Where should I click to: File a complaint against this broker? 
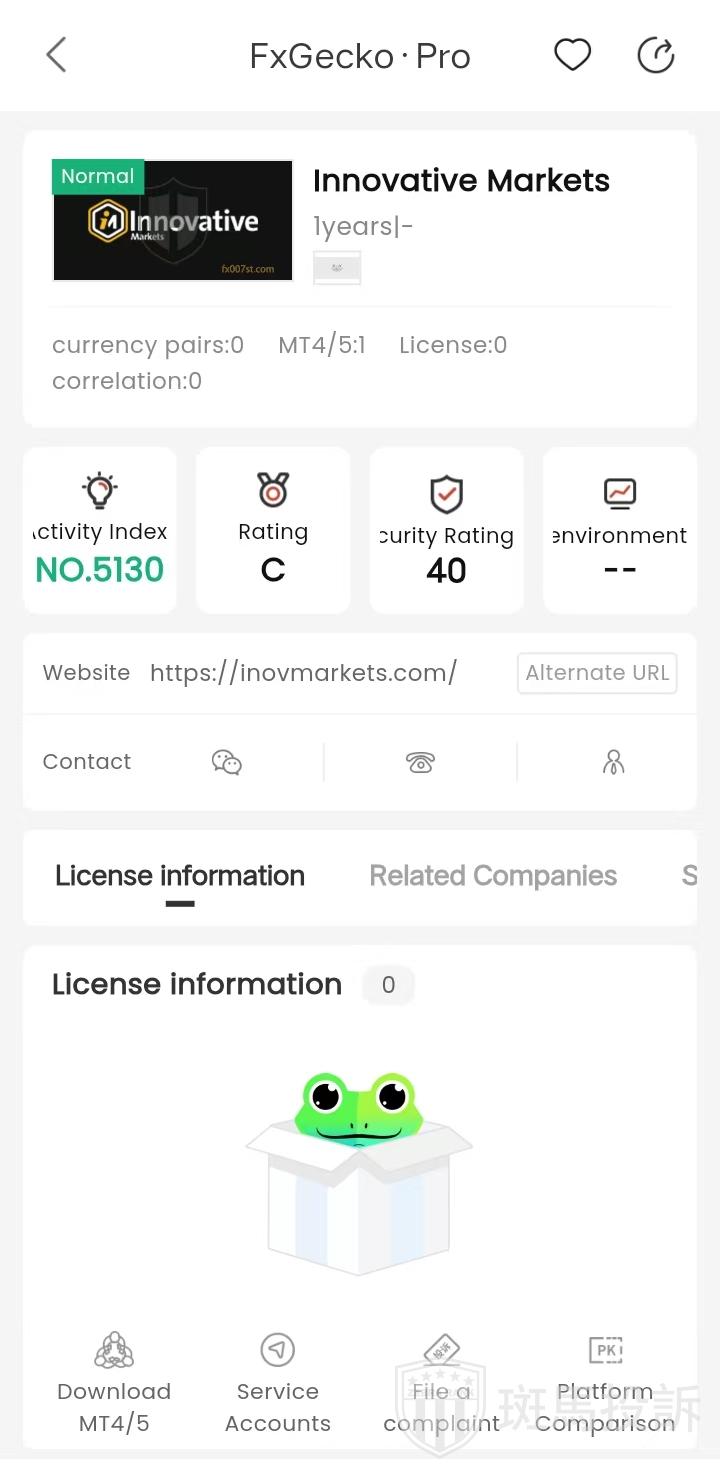(441, 1384)
